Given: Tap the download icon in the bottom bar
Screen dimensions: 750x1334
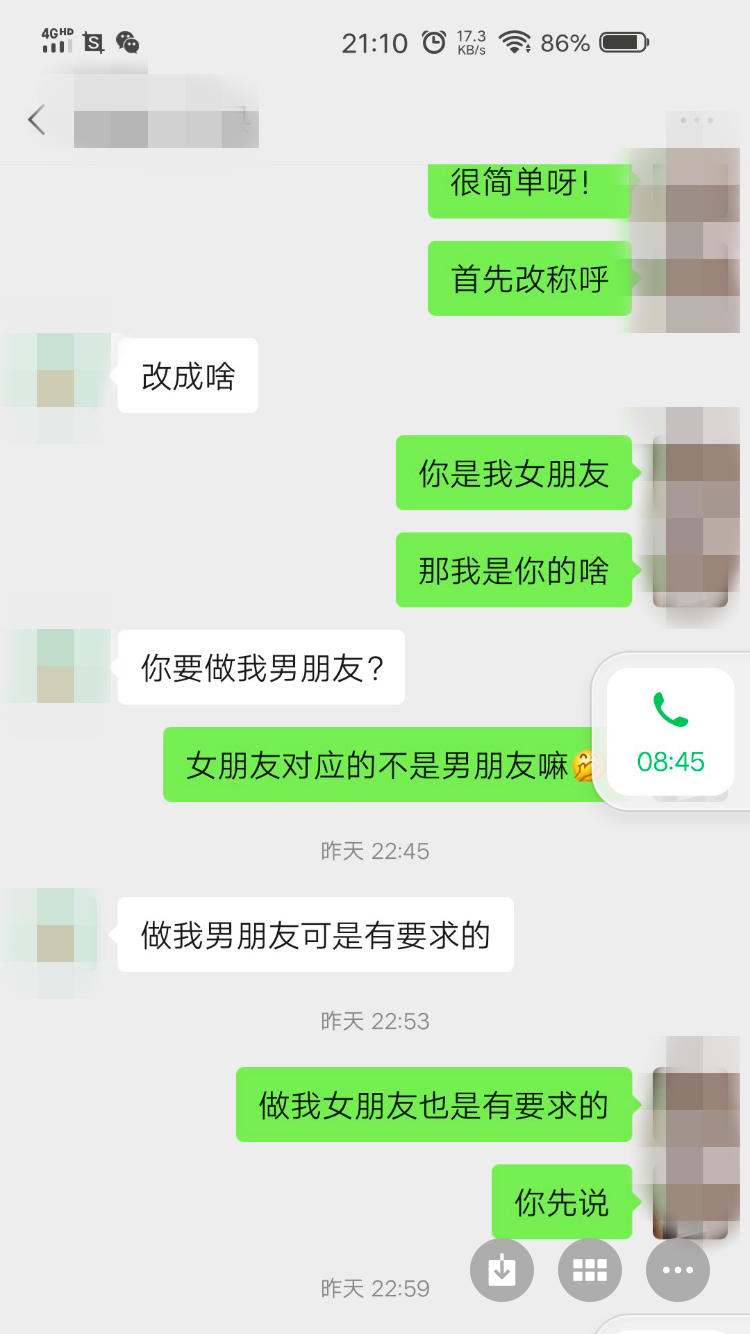Looking at the screenshot, I should coord(502,1270).
